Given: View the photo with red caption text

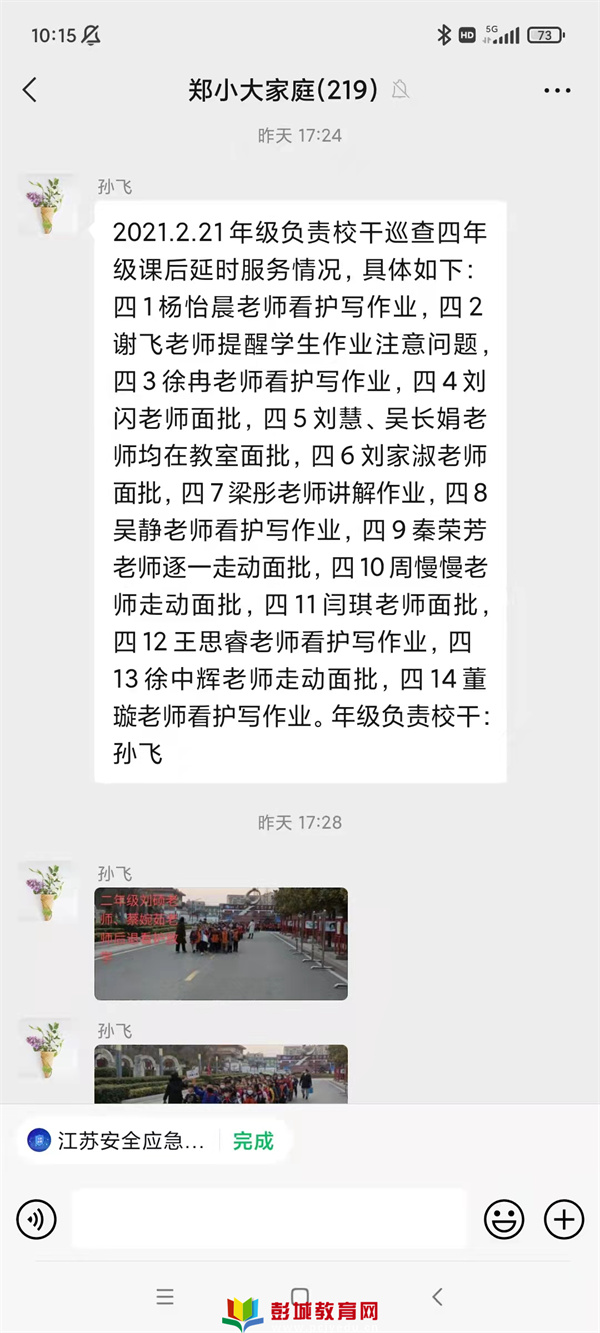Looking at the screenshot, I should tap(221, 943).
